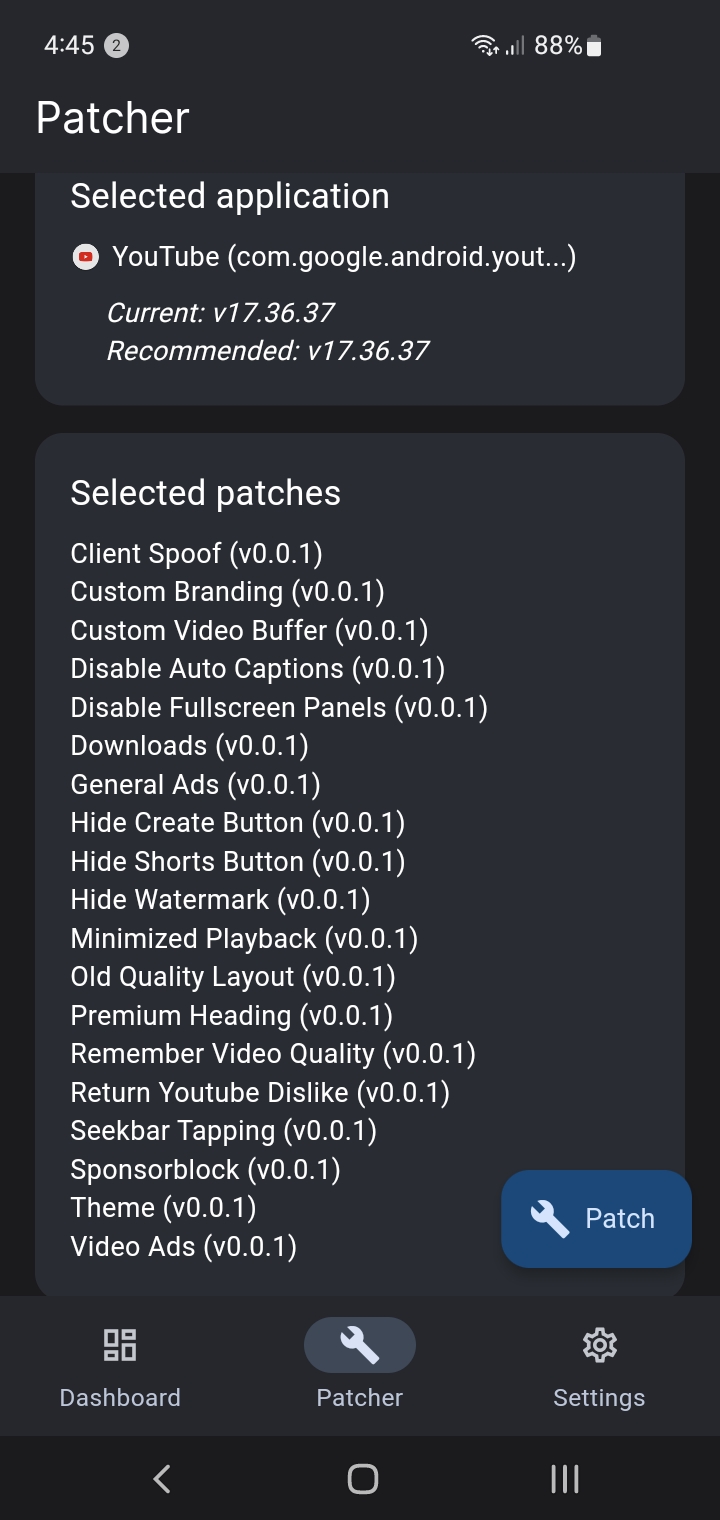Tap the home button in navigation bar
This screenshot has height=1520, width=720.
point(363,1478)
